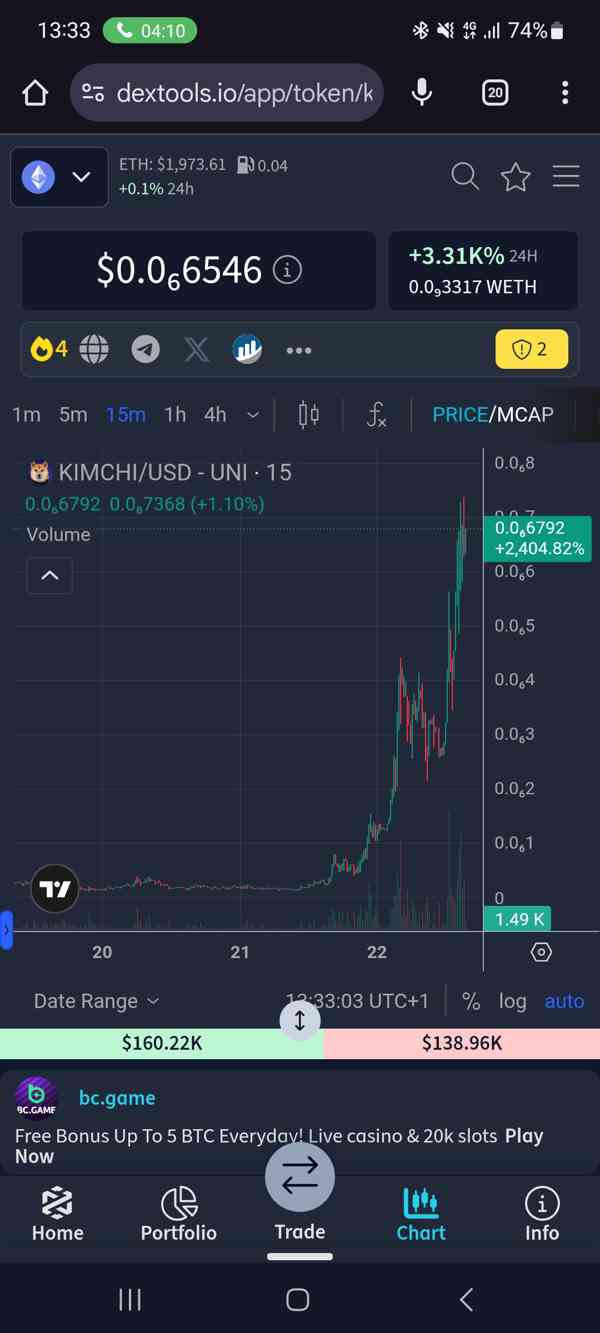
Task: Open the token's X profile
Action: pos(197,349)
